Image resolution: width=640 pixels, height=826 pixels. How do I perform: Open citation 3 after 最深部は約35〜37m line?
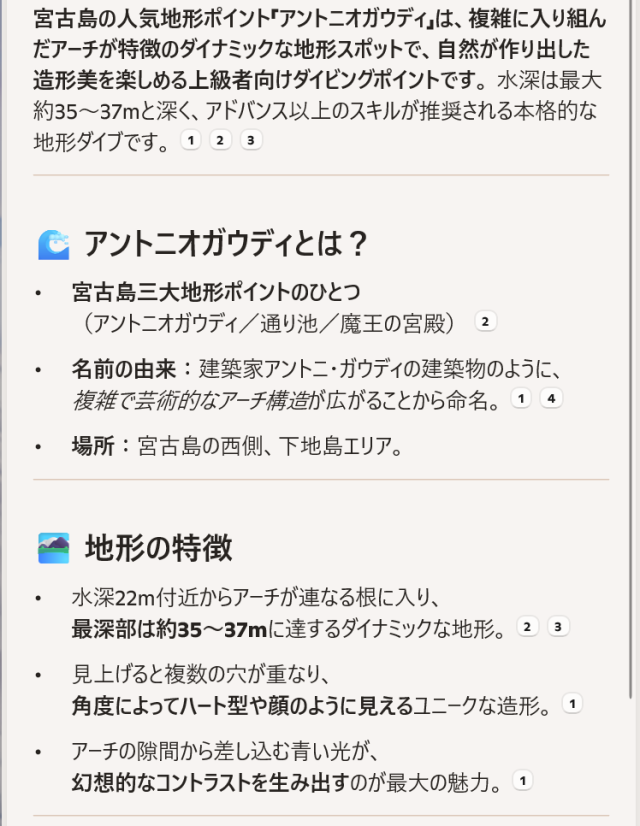[559, 627]
